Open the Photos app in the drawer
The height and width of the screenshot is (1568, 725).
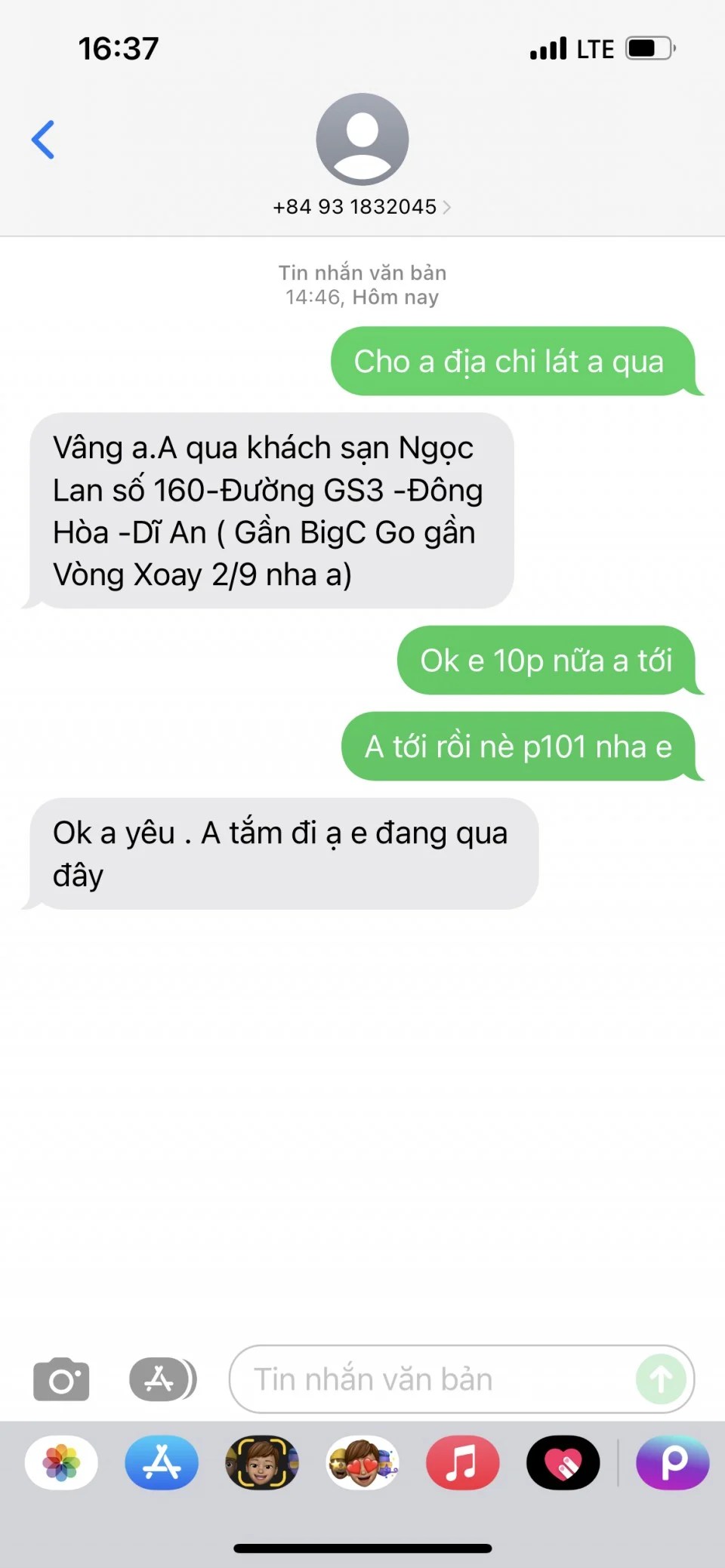pyautogui.click(x=61, y=1462)
